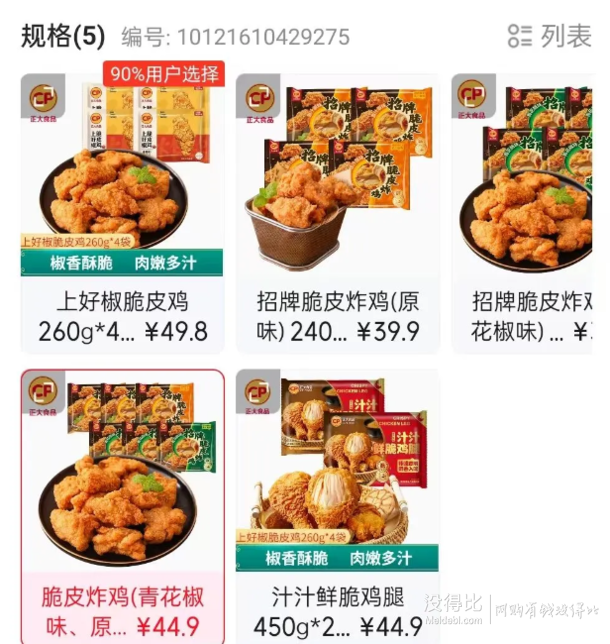Switch to list view (列表)

tap(549, 37)
